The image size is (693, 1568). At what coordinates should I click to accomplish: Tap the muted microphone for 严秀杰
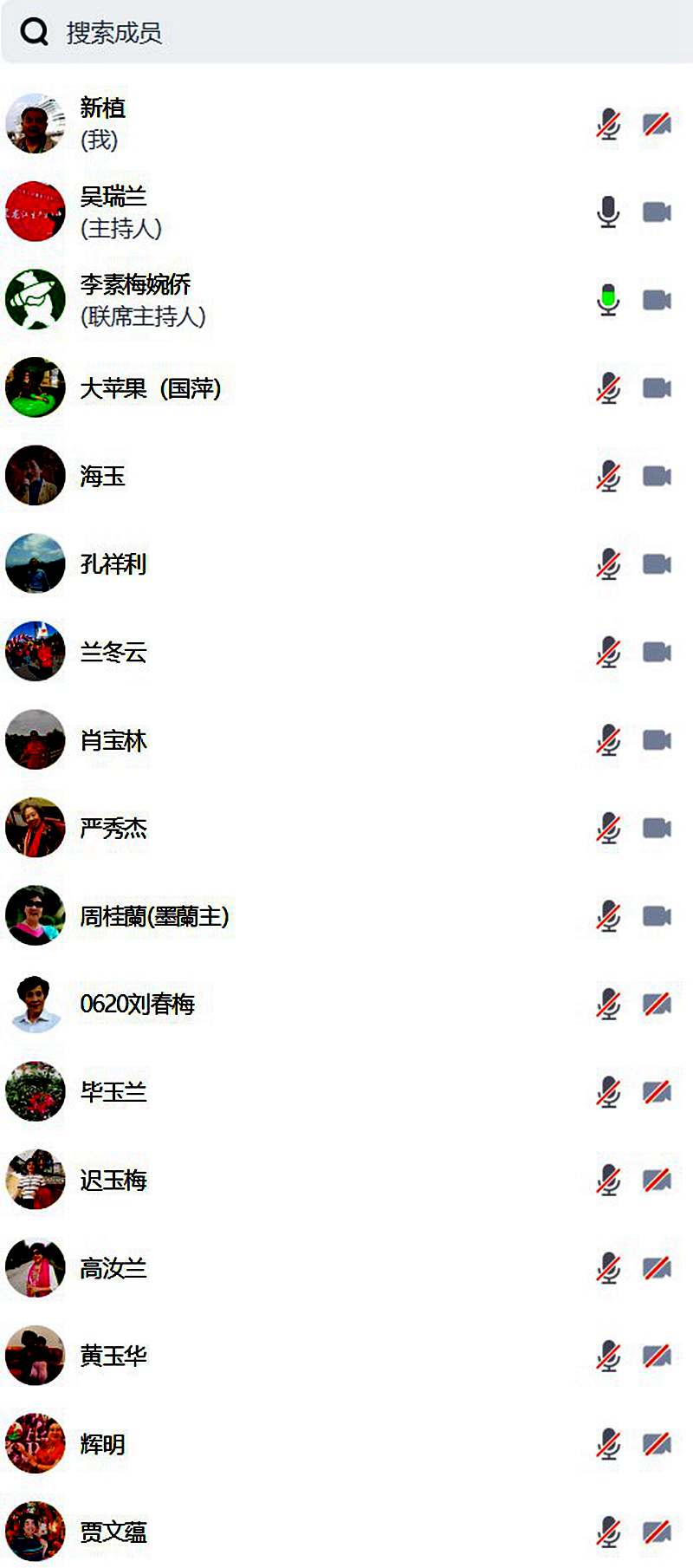tap(608, 828)
